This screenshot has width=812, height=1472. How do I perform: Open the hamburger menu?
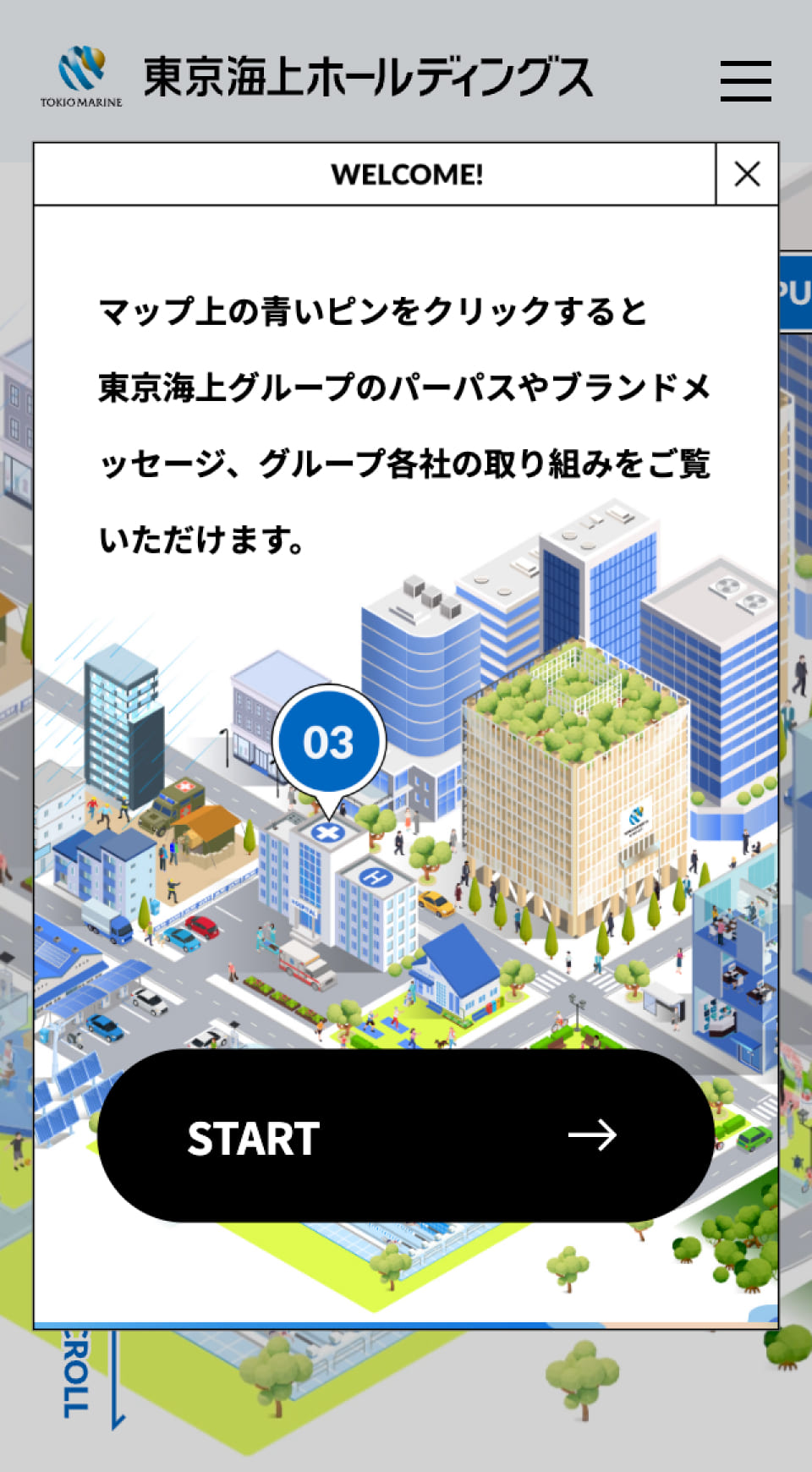[745, 81]
